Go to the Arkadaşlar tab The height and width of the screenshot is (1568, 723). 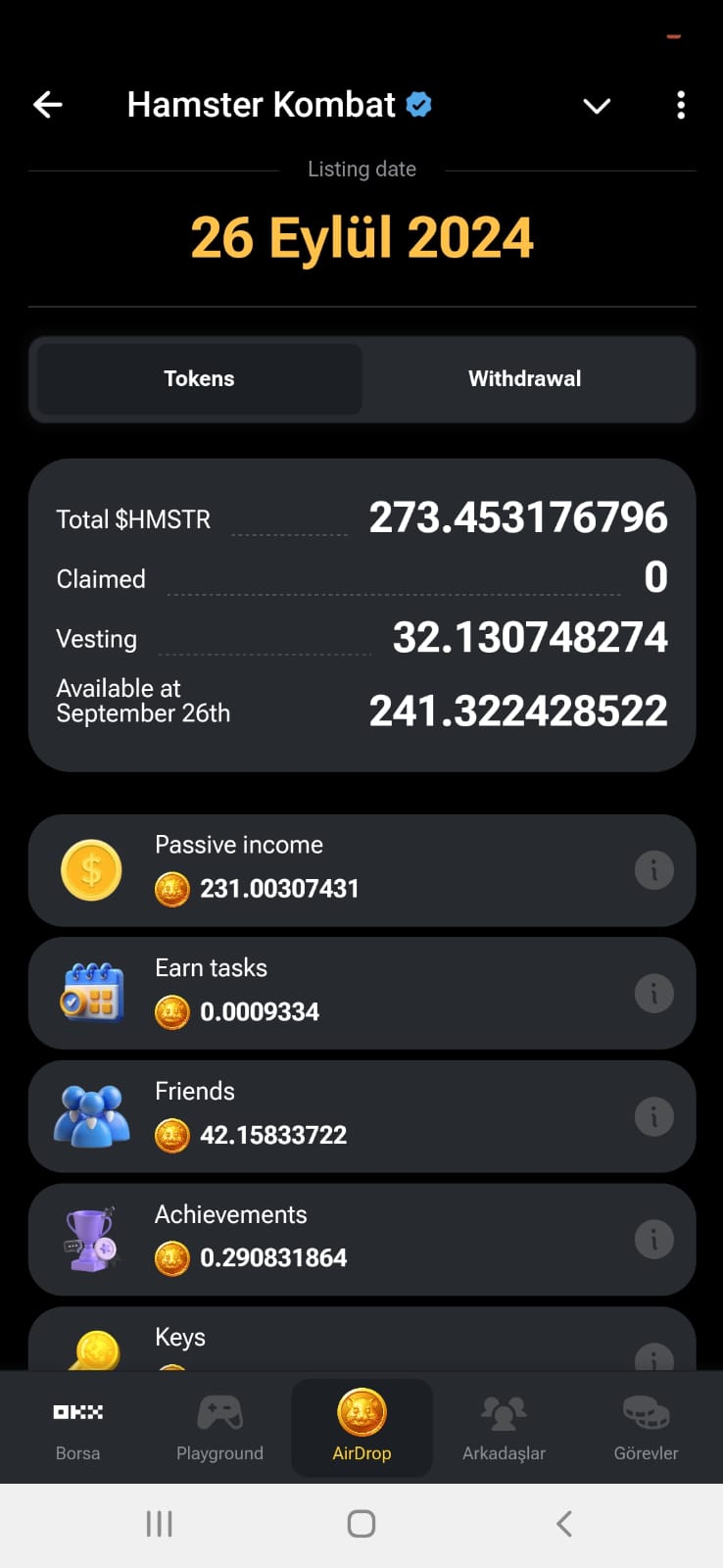point(504,1428)
